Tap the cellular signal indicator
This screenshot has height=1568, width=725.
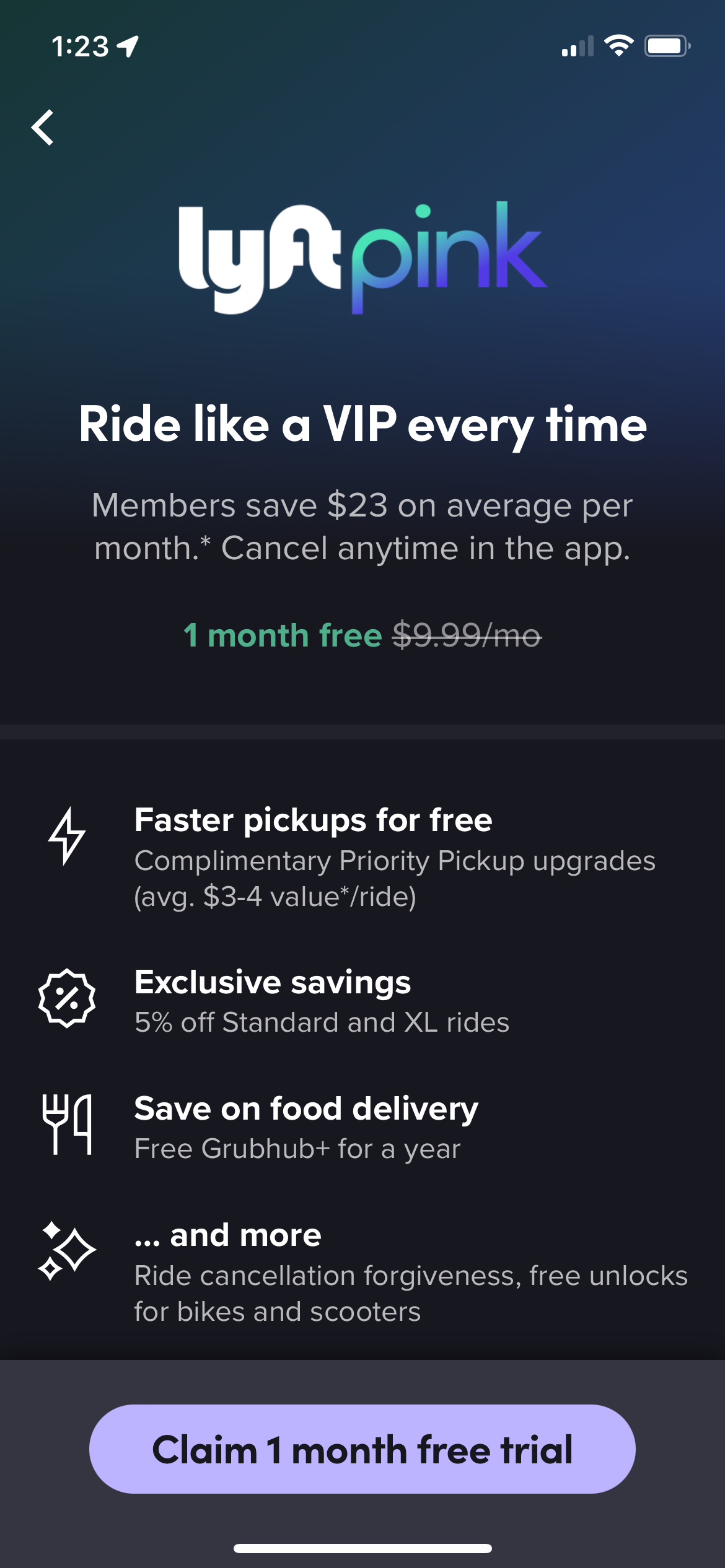(x=578, y=45)
